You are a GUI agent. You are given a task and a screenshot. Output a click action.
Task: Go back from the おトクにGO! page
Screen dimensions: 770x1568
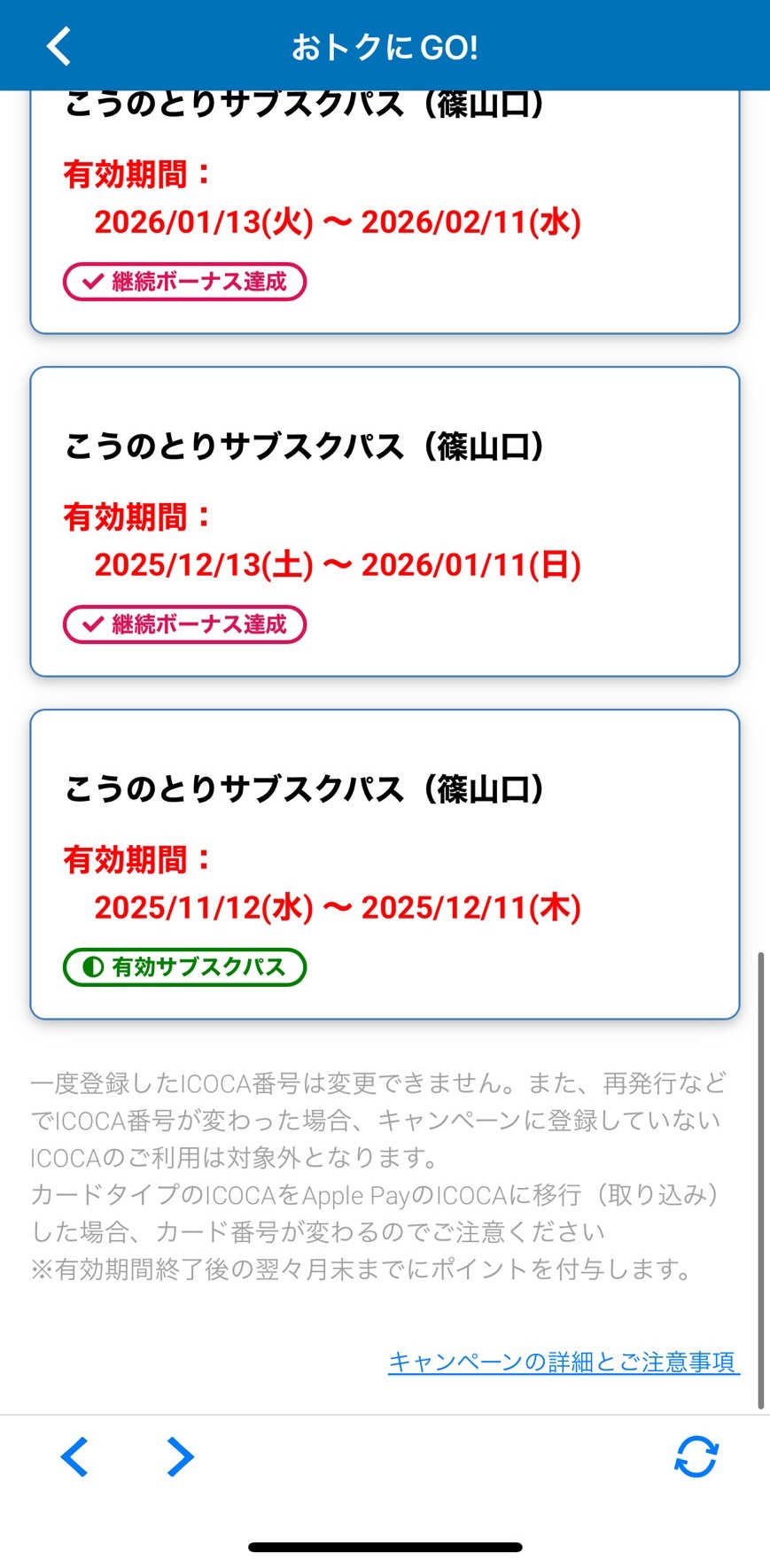(x=58, y=46)
